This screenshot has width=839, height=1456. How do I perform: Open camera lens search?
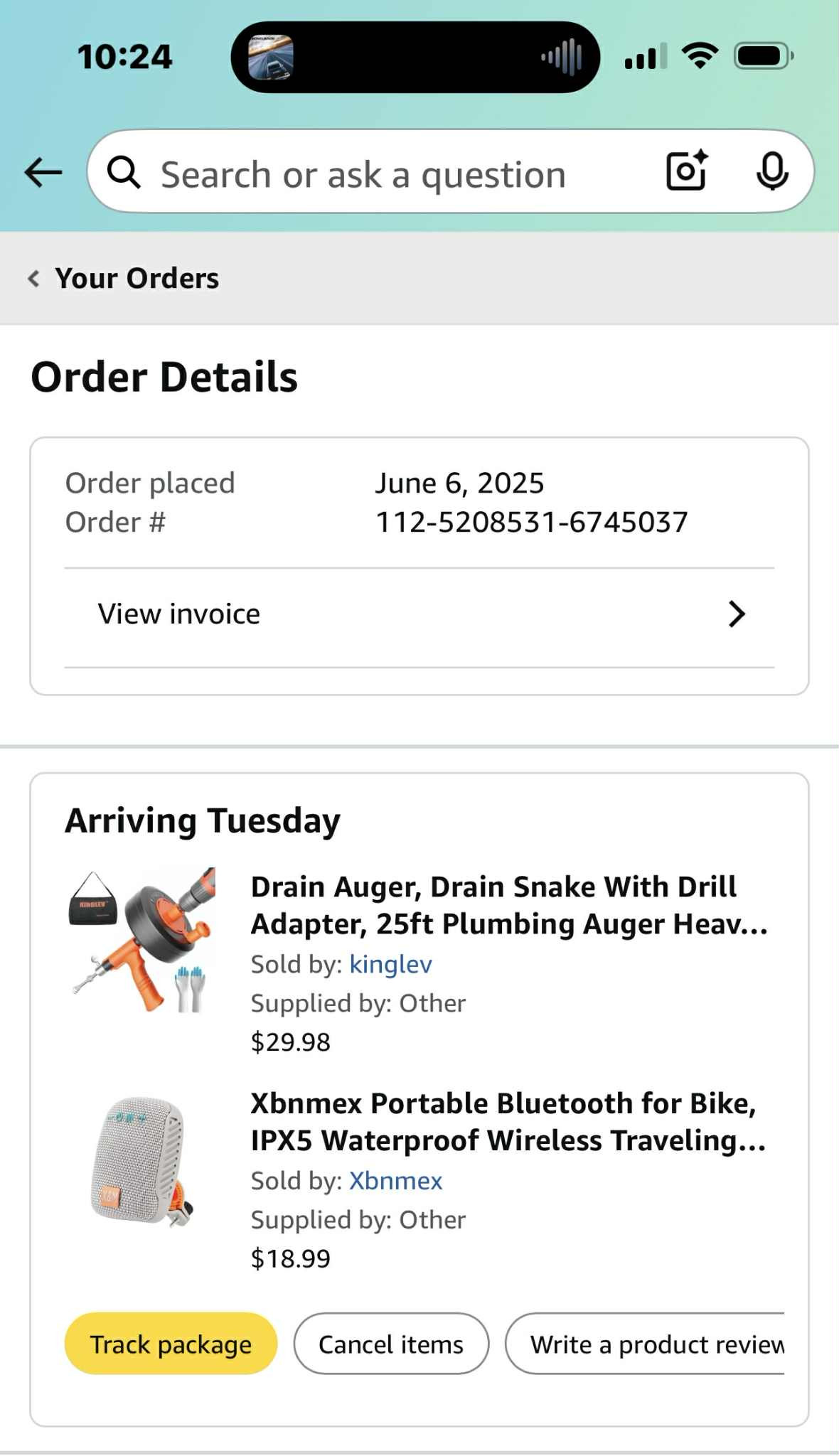(x=686, y=171)
